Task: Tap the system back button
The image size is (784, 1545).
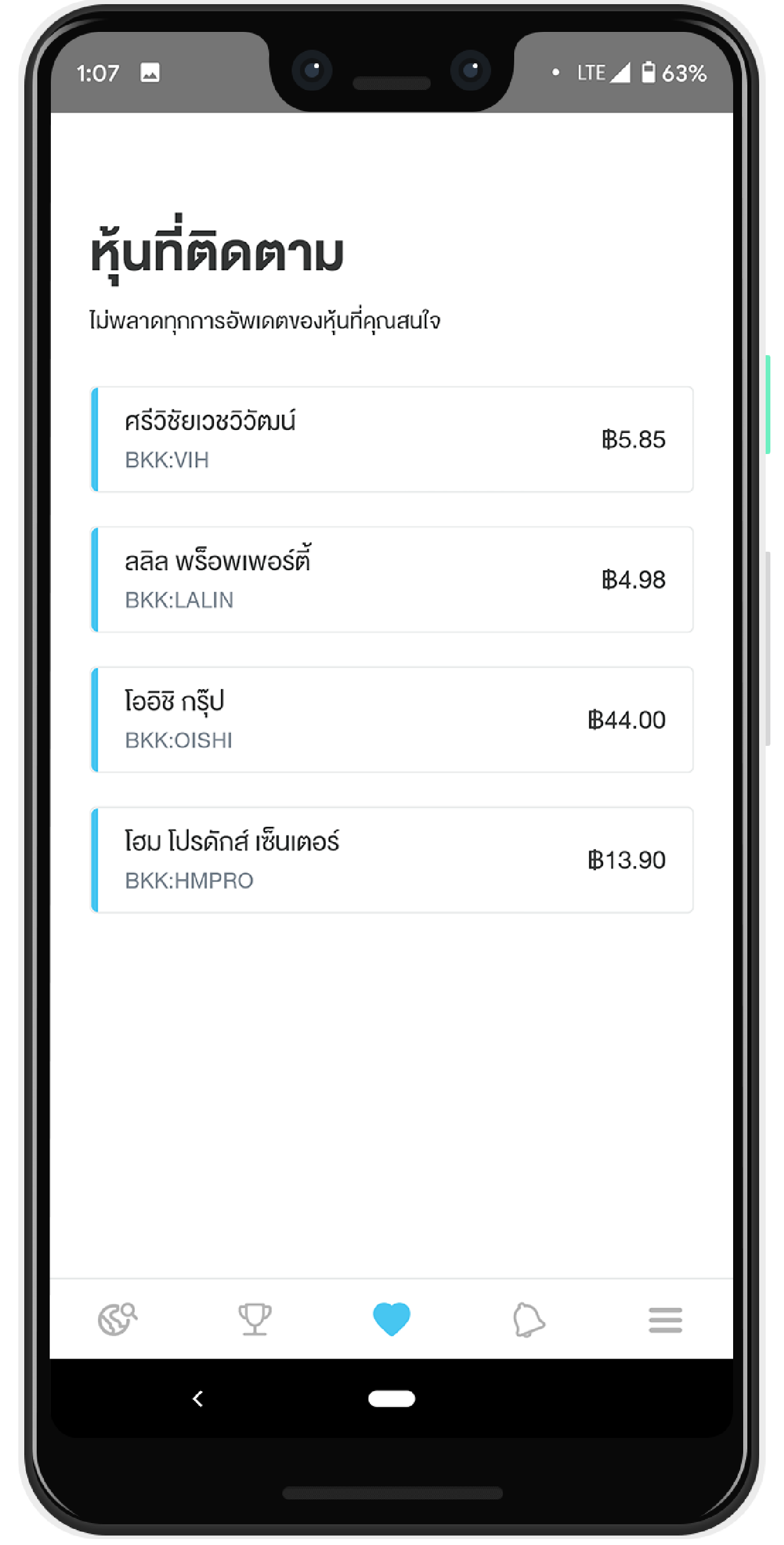Action: pyautogui.click(x=198, y=1399)
